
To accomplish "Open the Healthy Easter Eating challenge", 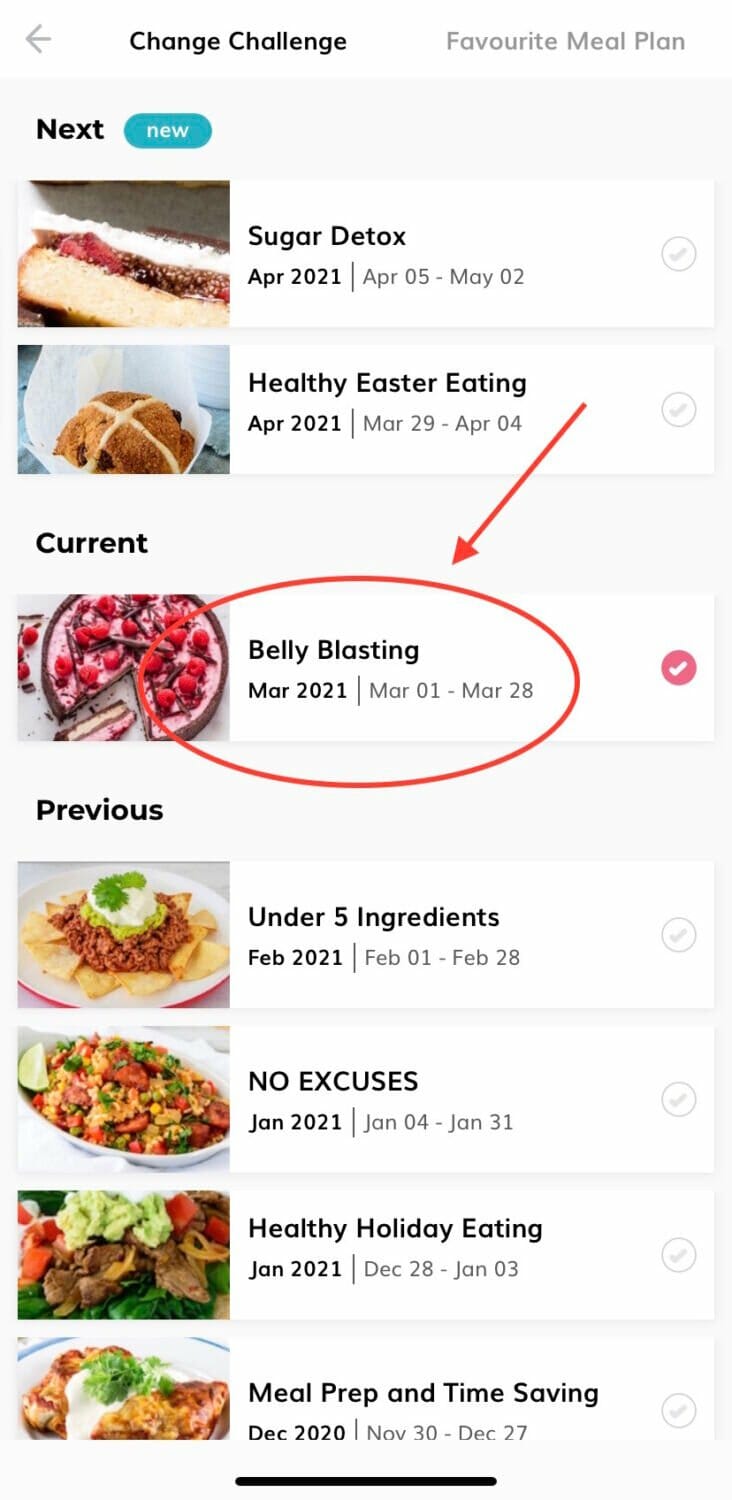I will [366, 409].
